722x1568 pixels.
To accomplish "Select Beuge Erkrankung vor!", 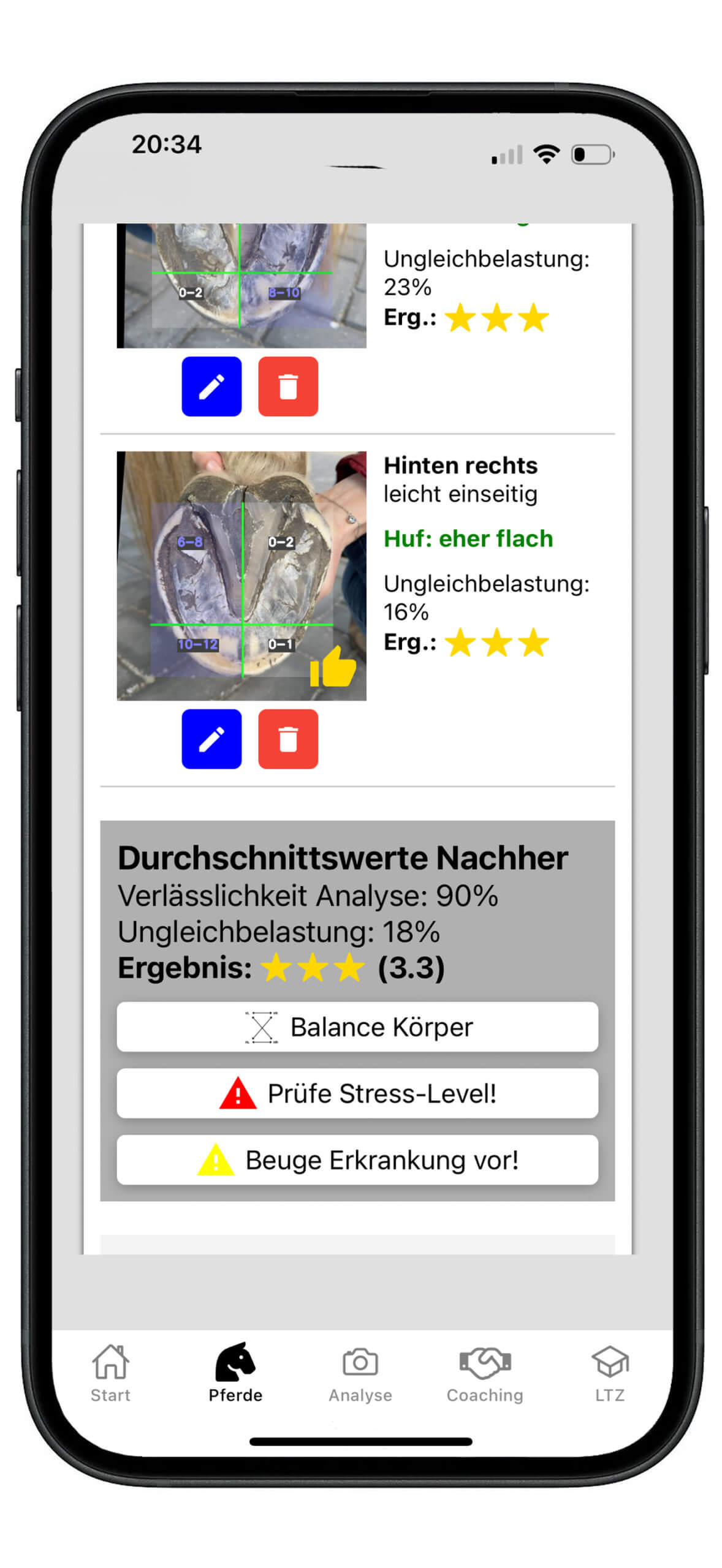I will [357, 1160].
